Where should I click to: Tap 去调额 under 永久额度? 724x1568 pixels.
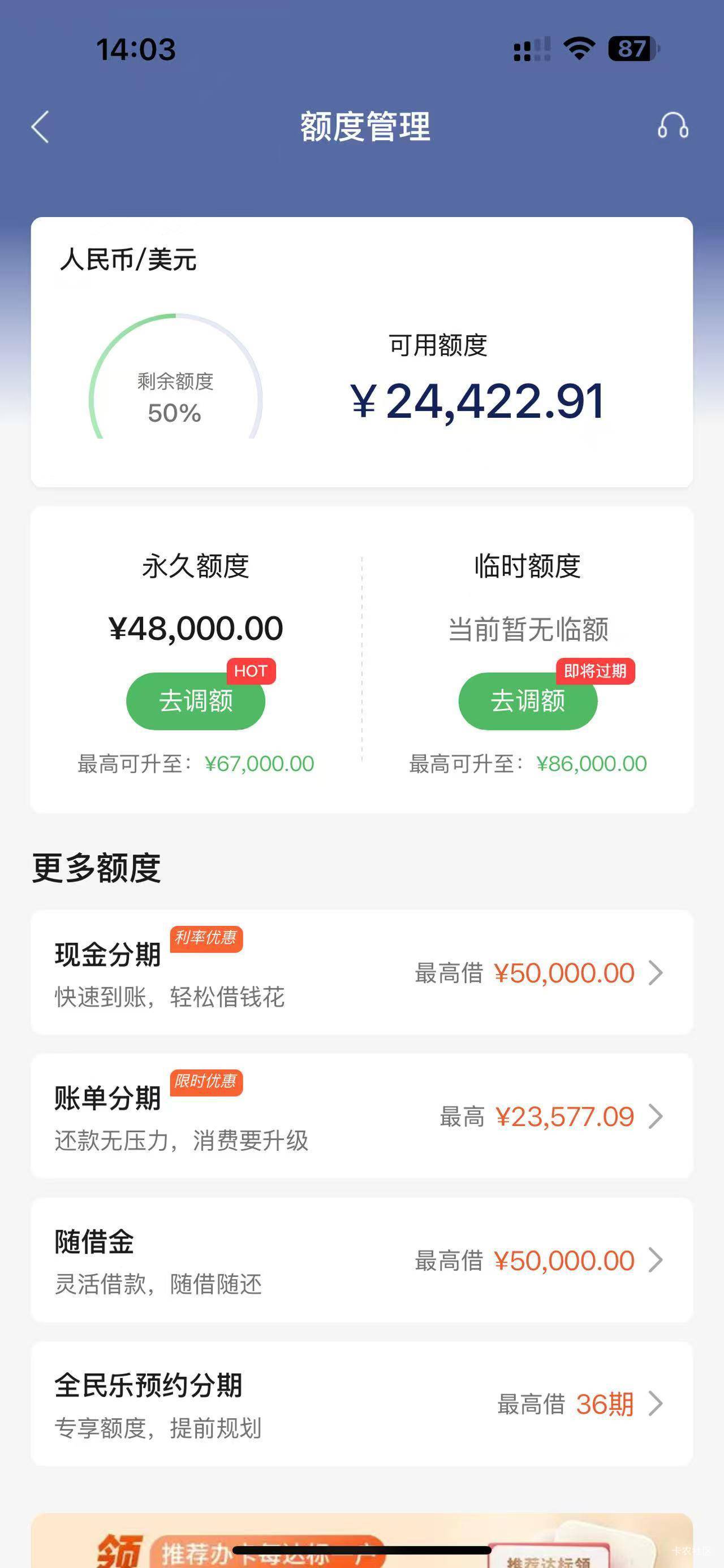196,700
